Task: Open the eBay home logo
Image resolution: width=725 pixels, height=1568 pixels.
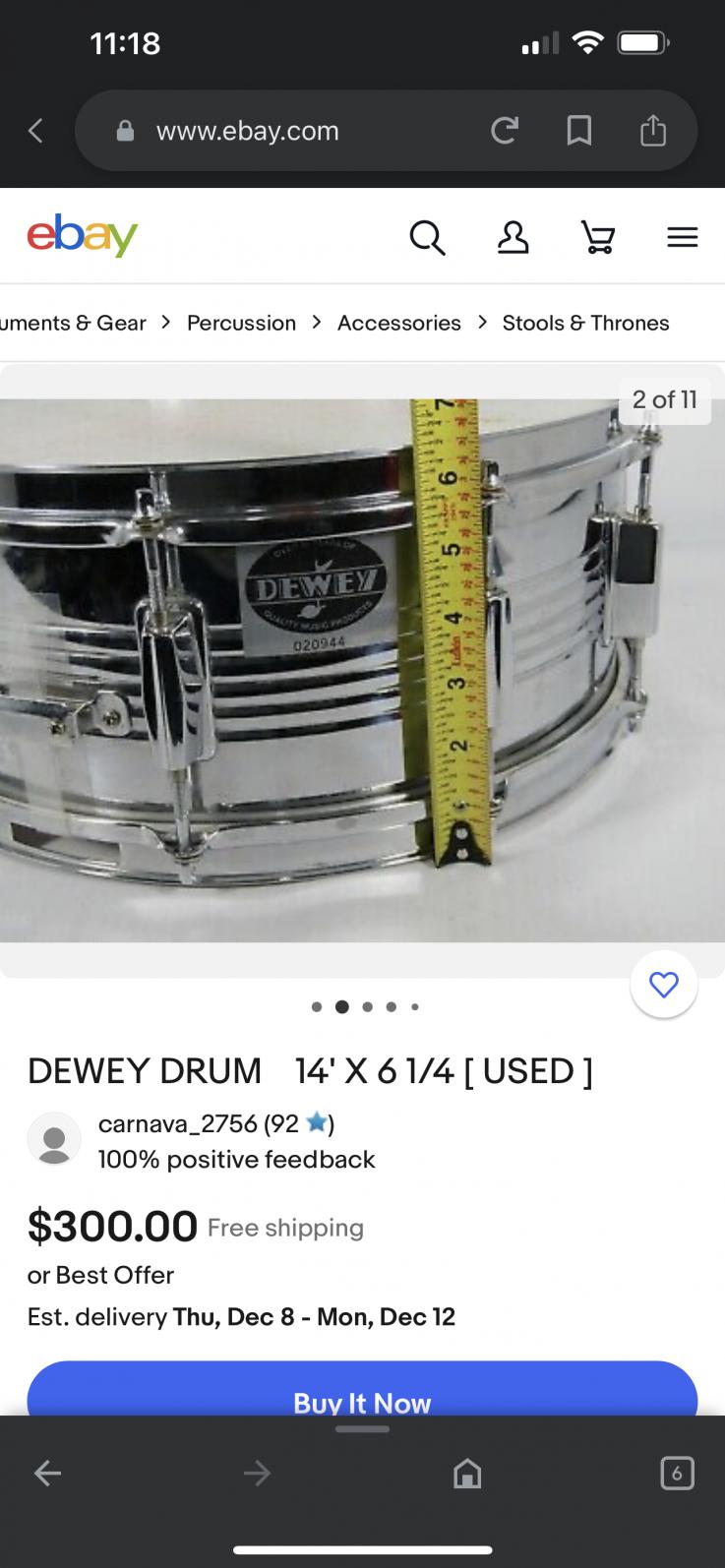Action: (x=82, y=236)
